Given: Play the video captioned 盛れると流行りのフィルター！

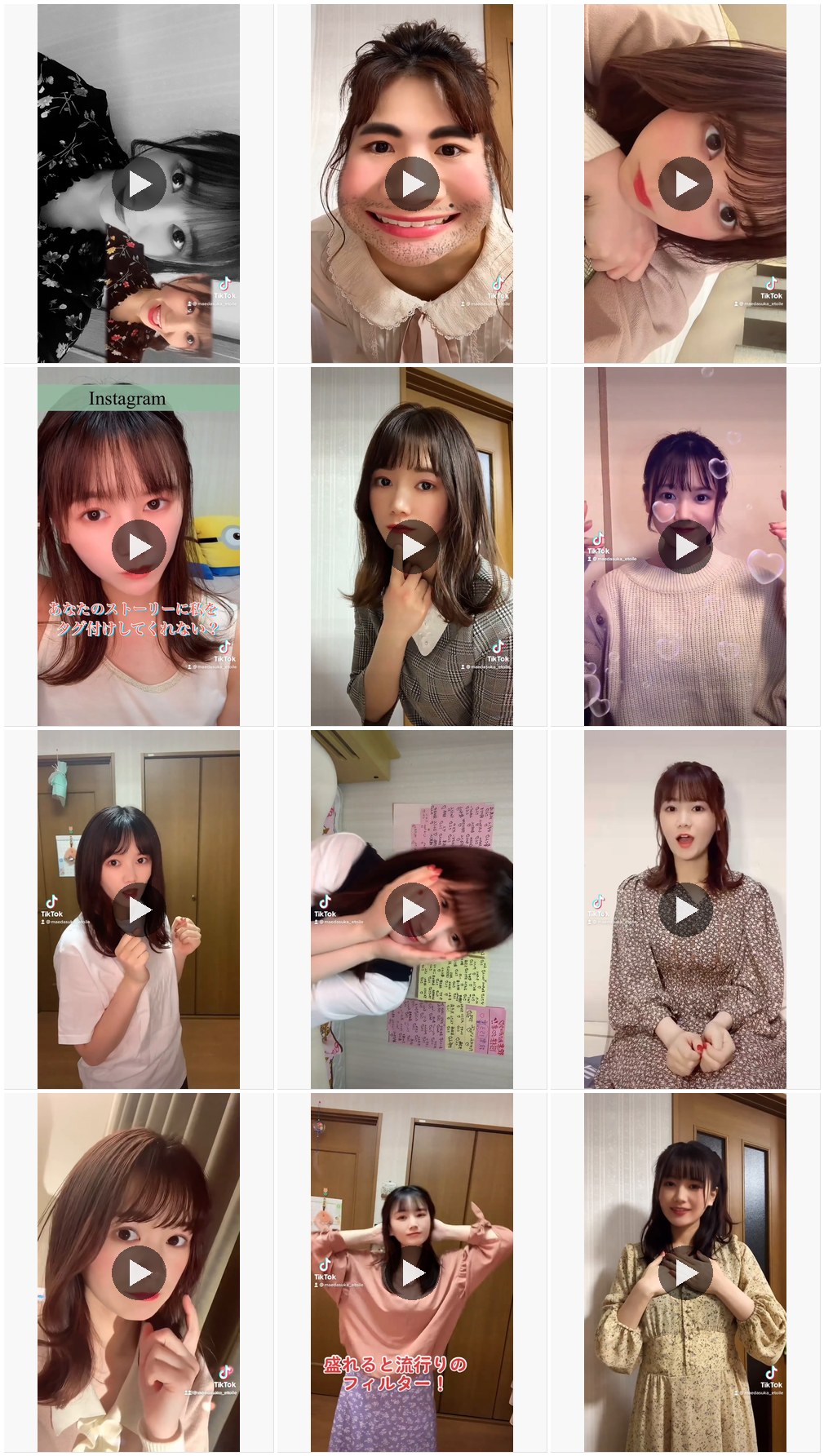Looking at the screenshot, I should pos(412,1272).
